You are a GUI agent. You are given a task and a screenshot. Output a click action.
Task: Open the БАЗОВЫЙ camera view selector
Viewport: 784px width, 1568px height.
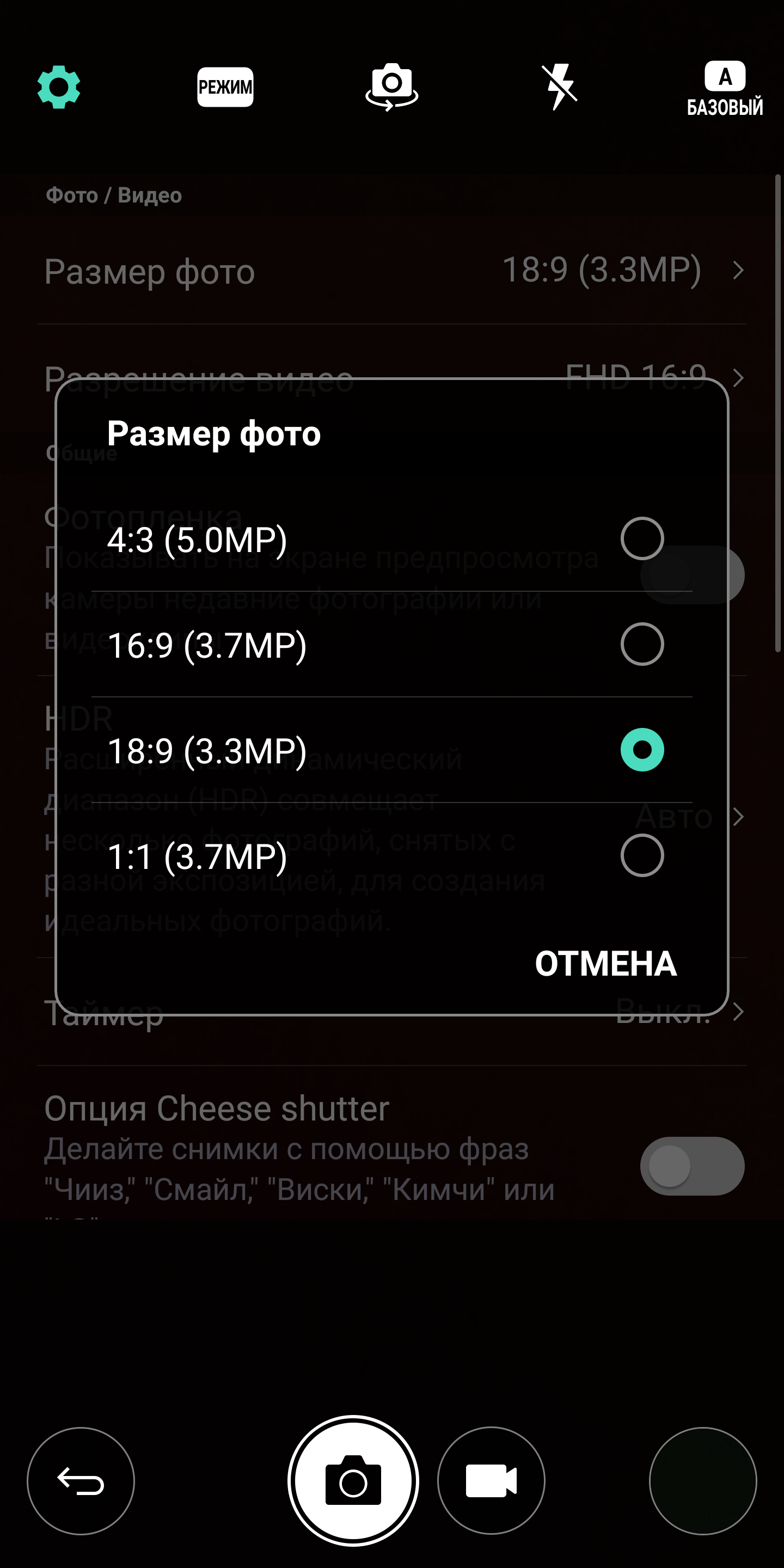(725, 89)
